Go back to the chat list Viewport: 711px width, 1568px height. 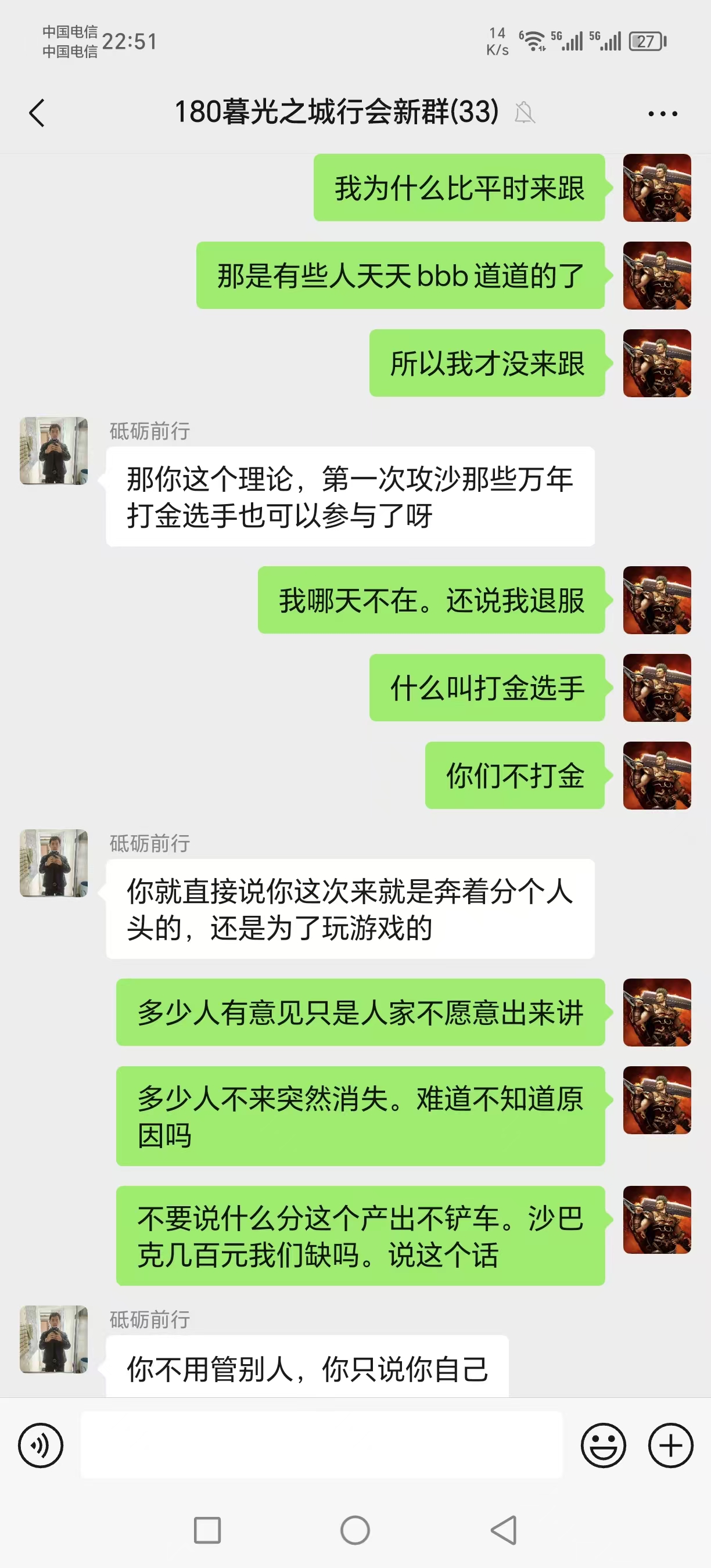tap(37, 113)
